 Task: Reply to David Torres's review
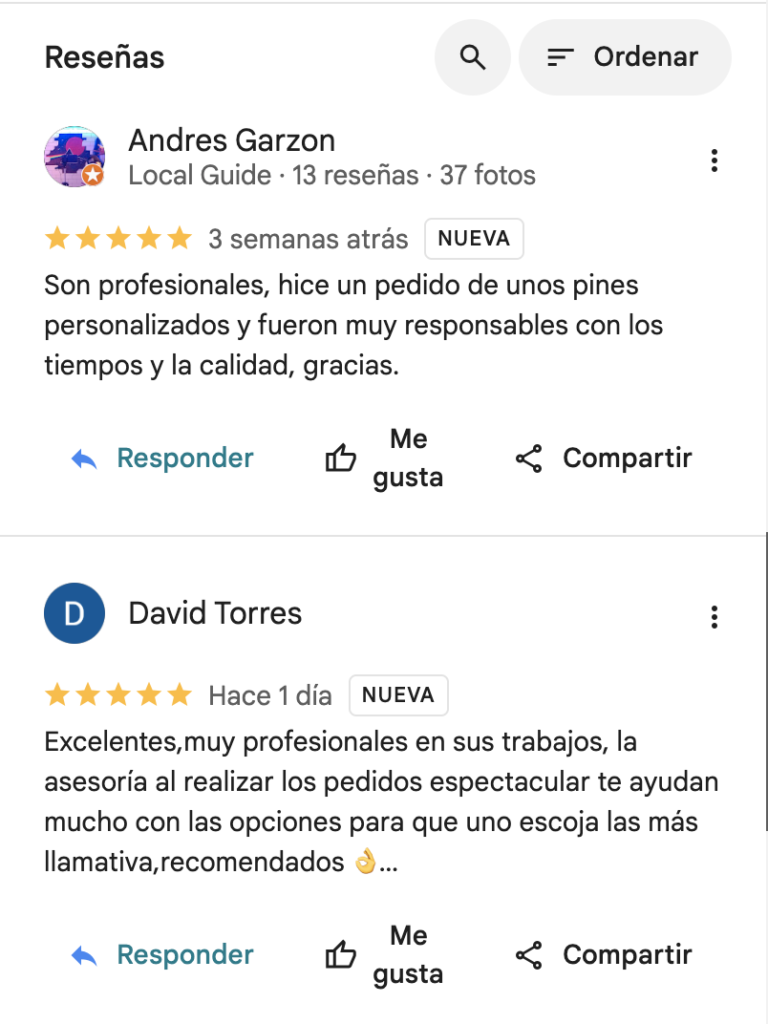coord(162,955)
